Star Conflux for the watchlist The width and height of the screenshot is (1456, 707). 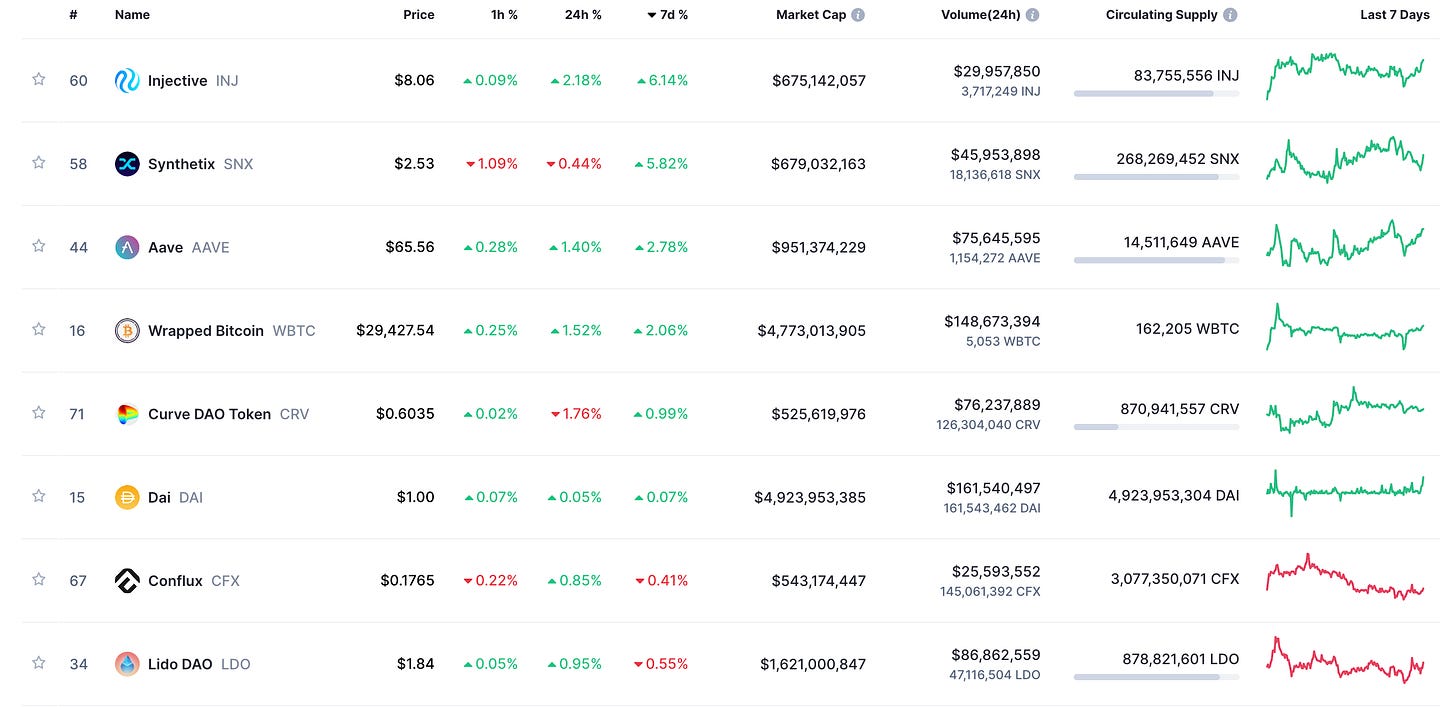pyautogui.click(x=38, y=579)
